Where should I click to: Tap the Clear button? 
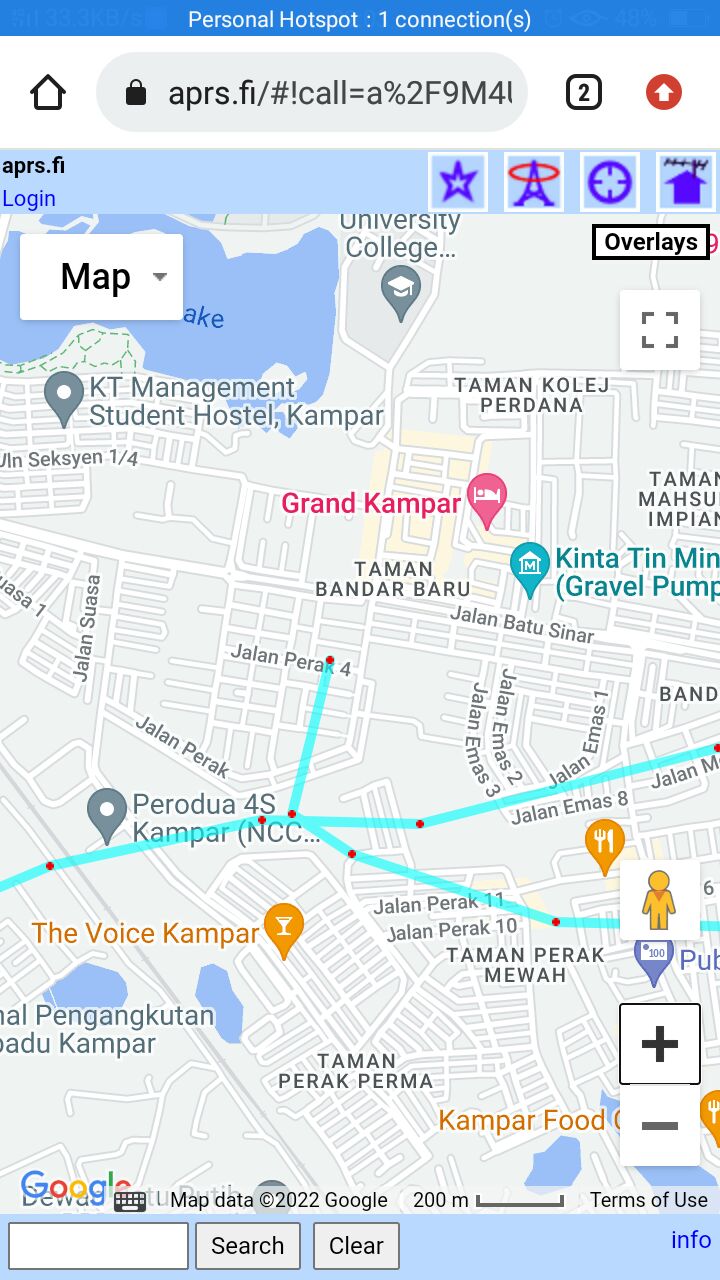pyautogui.click(x=356, y=1246)
